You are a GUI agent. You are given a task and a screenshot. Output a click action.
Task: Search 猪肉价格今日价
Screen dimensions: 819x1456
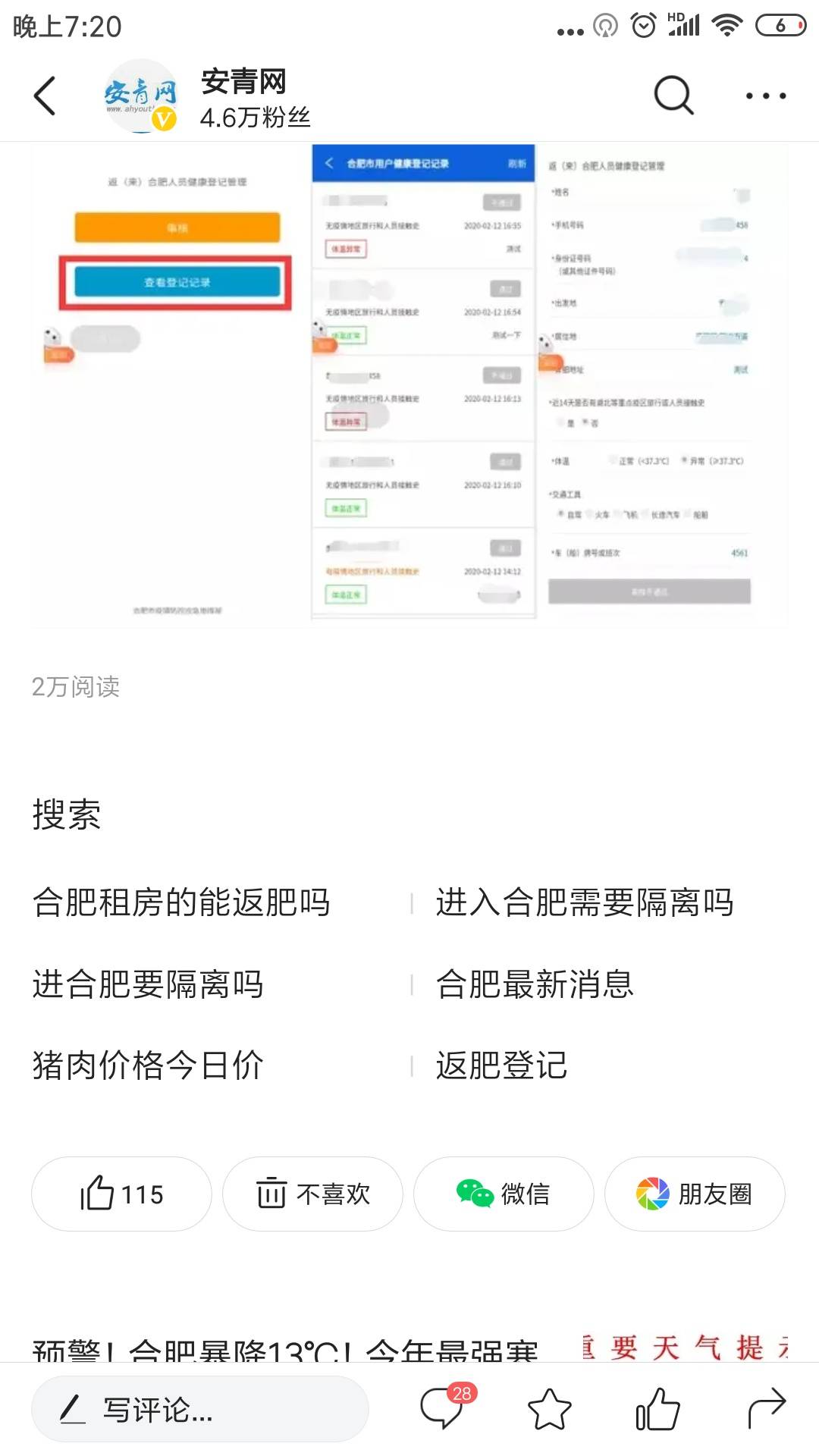pyautogui.click(x=148, y=1065)
